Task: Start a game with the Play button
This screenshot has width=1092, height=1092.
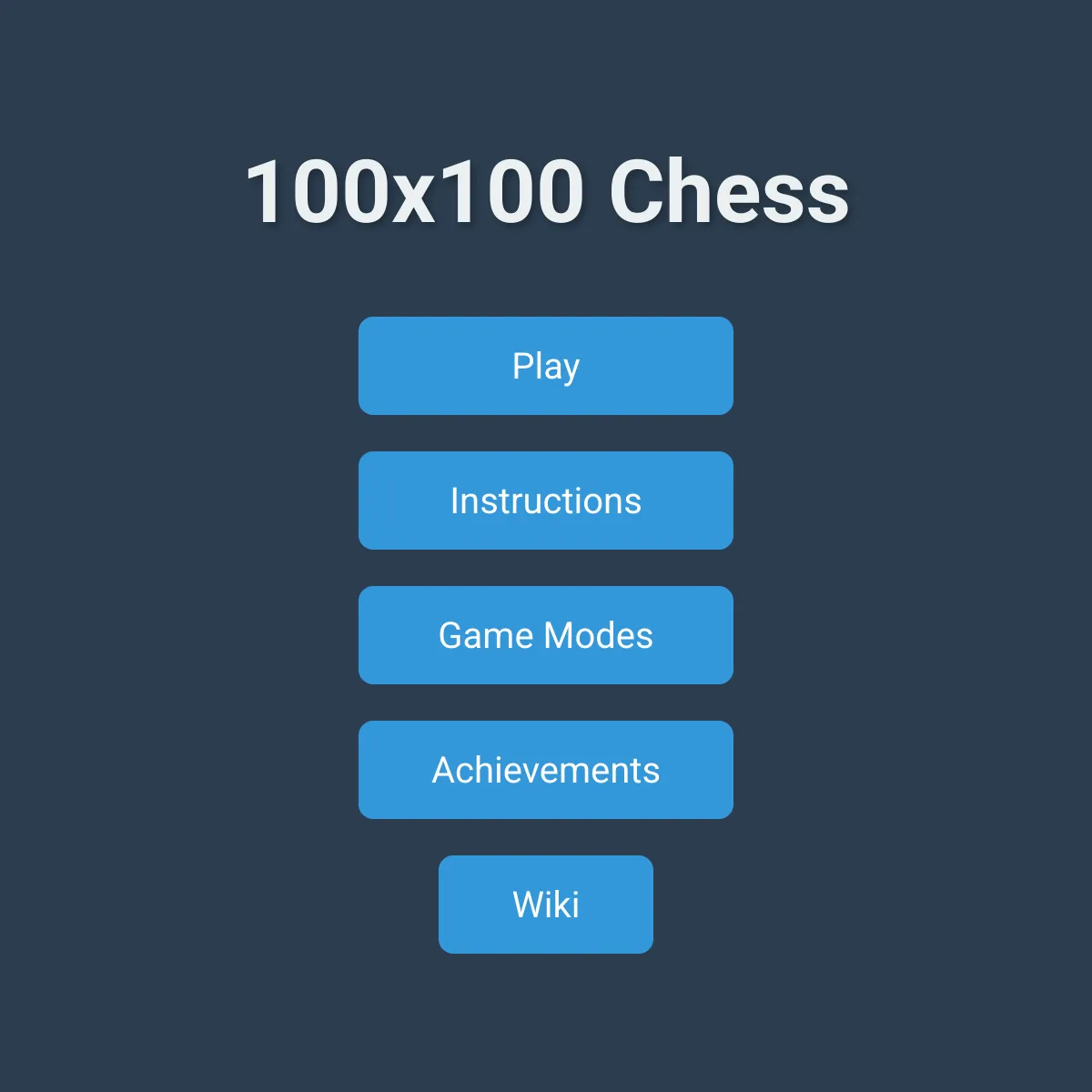Action: click(546, 366)
